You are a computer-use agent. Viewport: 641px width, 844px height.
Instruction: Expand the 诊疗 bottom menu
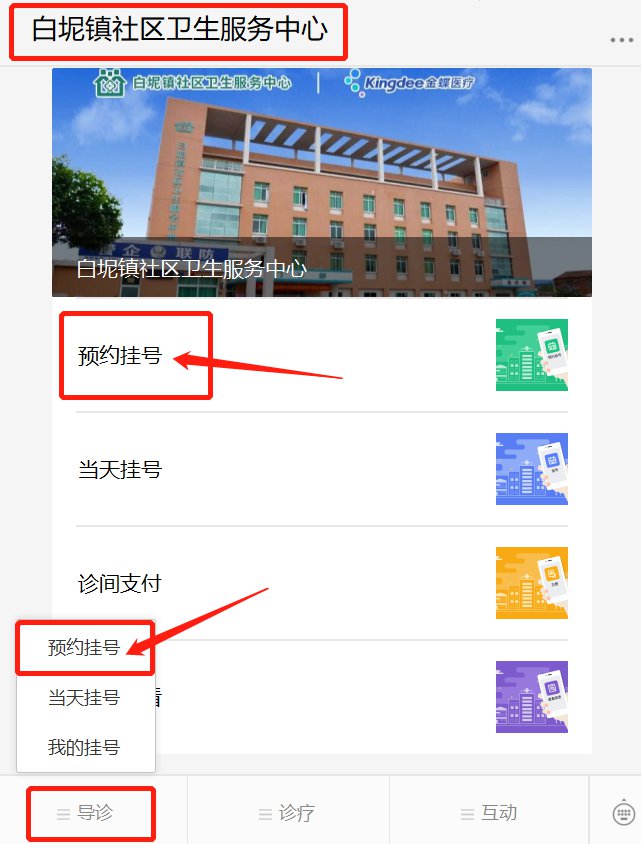coord(288,813)
